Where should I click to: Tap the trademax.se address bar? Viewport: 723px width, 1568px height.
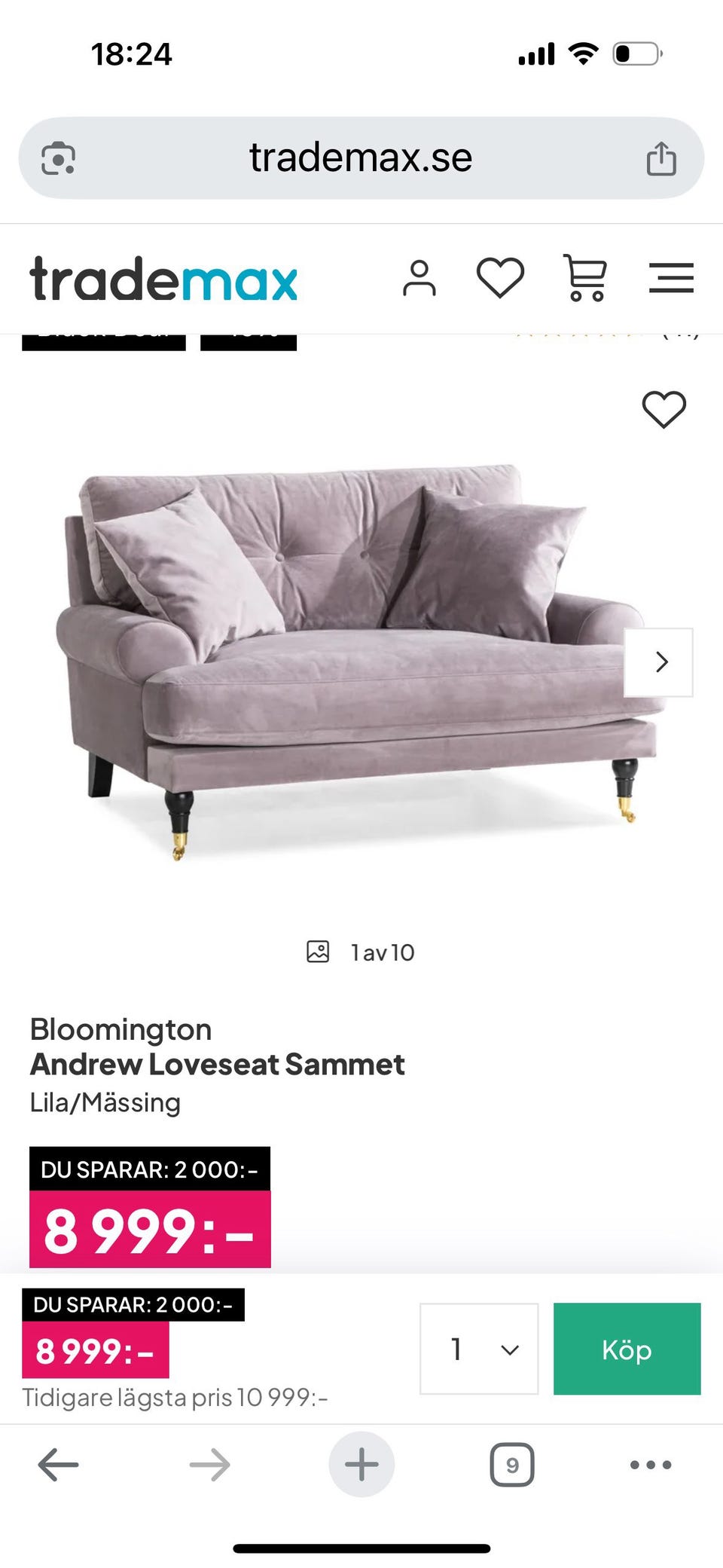361,158
